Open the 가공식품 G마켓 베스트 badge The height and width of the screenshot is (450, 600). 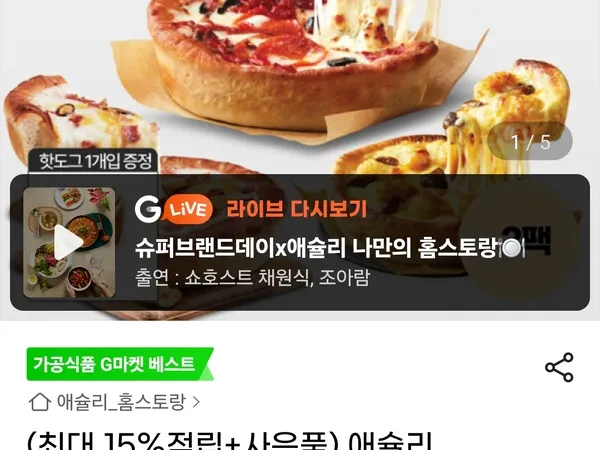tap(119, 364)
